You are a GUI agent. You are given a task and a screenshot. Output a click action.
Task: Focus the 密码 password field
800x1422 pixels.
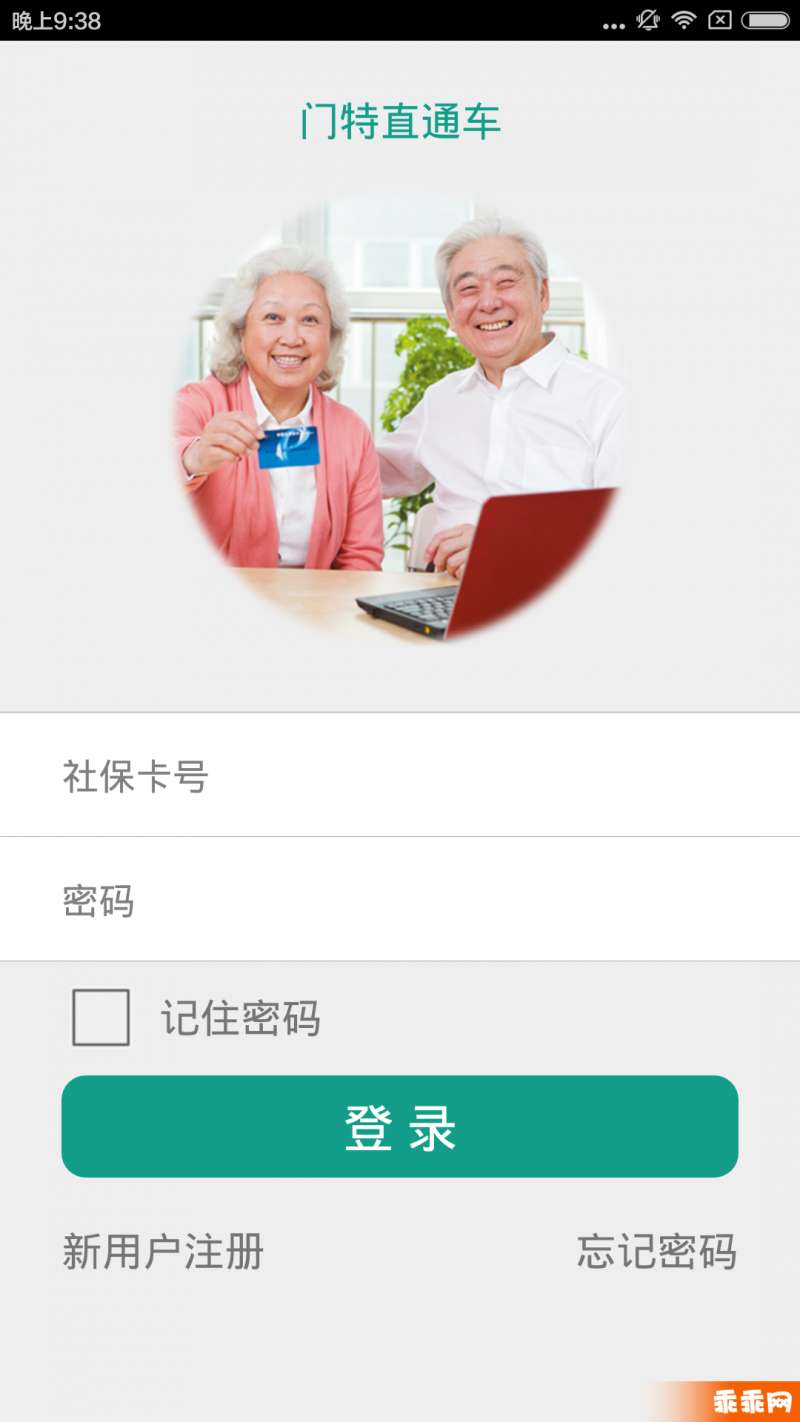pyautogui.click(x=400, y=900)
